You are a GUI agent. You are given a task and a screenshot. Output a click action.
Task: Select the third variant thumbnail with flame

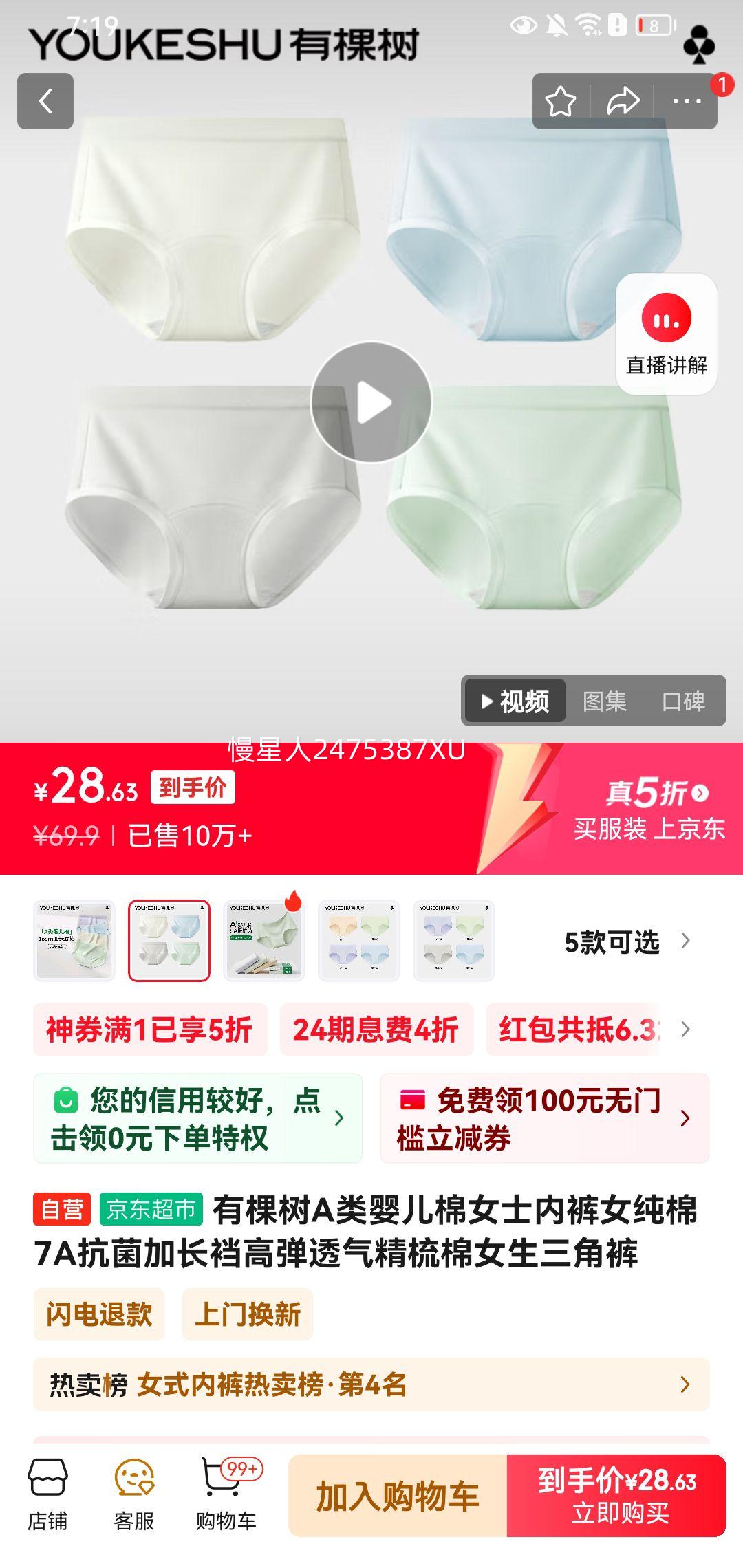264,940
